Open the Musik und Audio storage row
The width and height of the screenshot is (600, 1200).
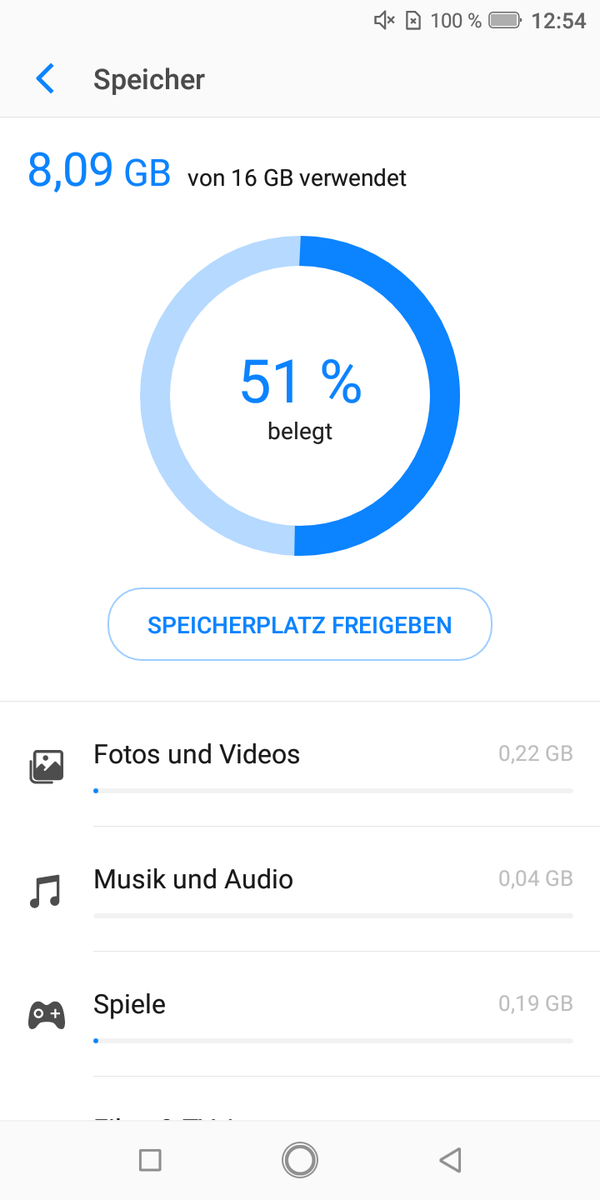click(x=300, y=890)
